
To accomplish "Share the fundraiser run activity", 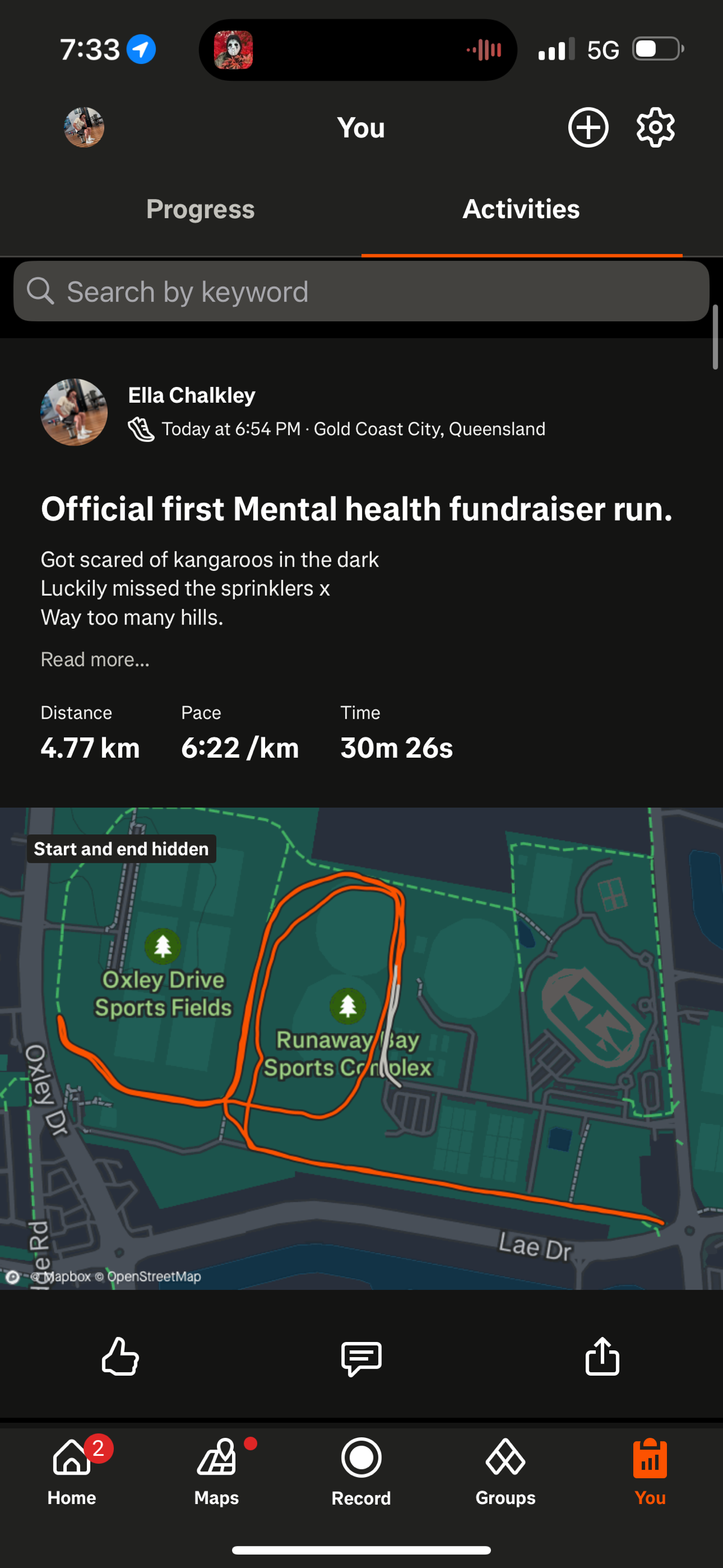I will pyautogui.click(x=602, y=1356).
